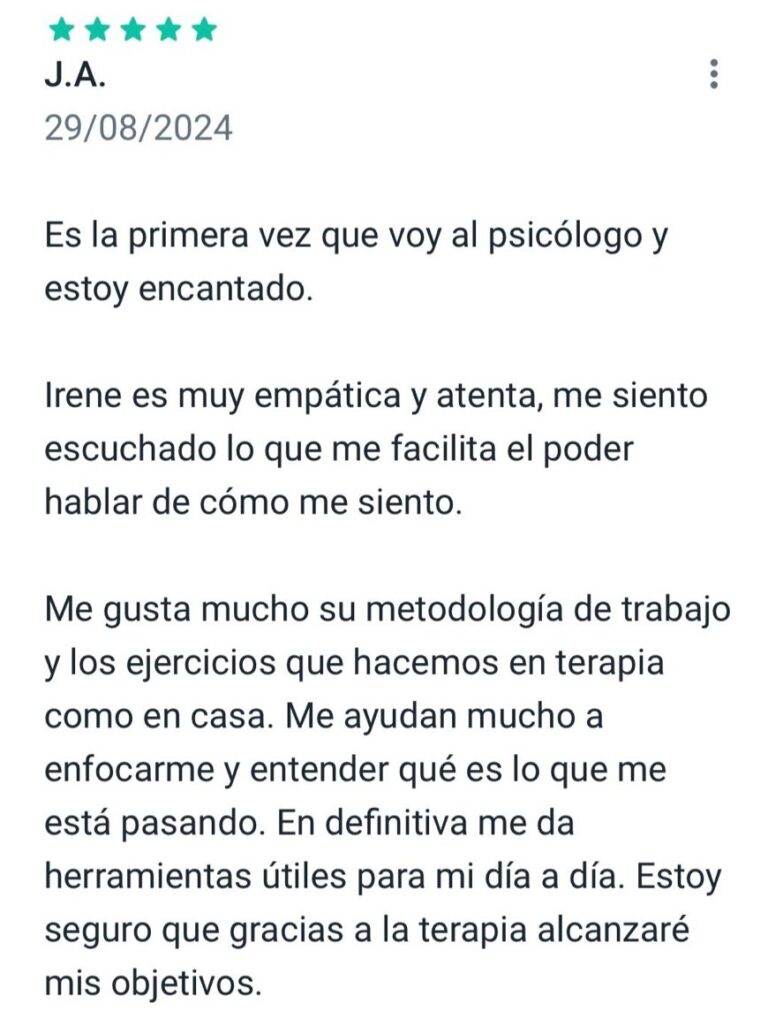Open the overflow menu on J.A.'s review
768x1033 pixels.
coord(713,75)
